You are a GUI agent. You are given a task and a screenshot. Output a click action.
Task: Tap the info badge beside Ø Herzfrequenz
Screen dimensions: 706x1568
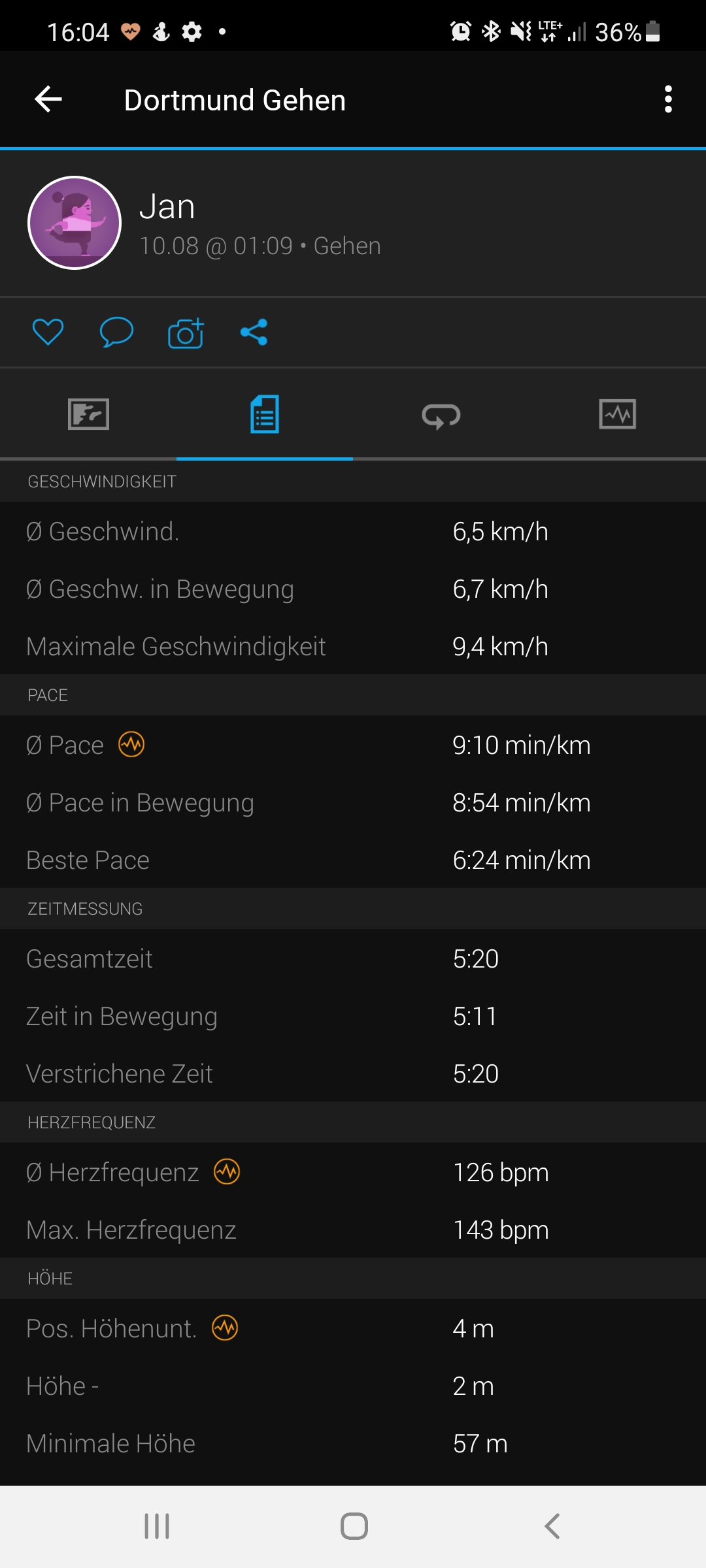(x=227, y=1171)
